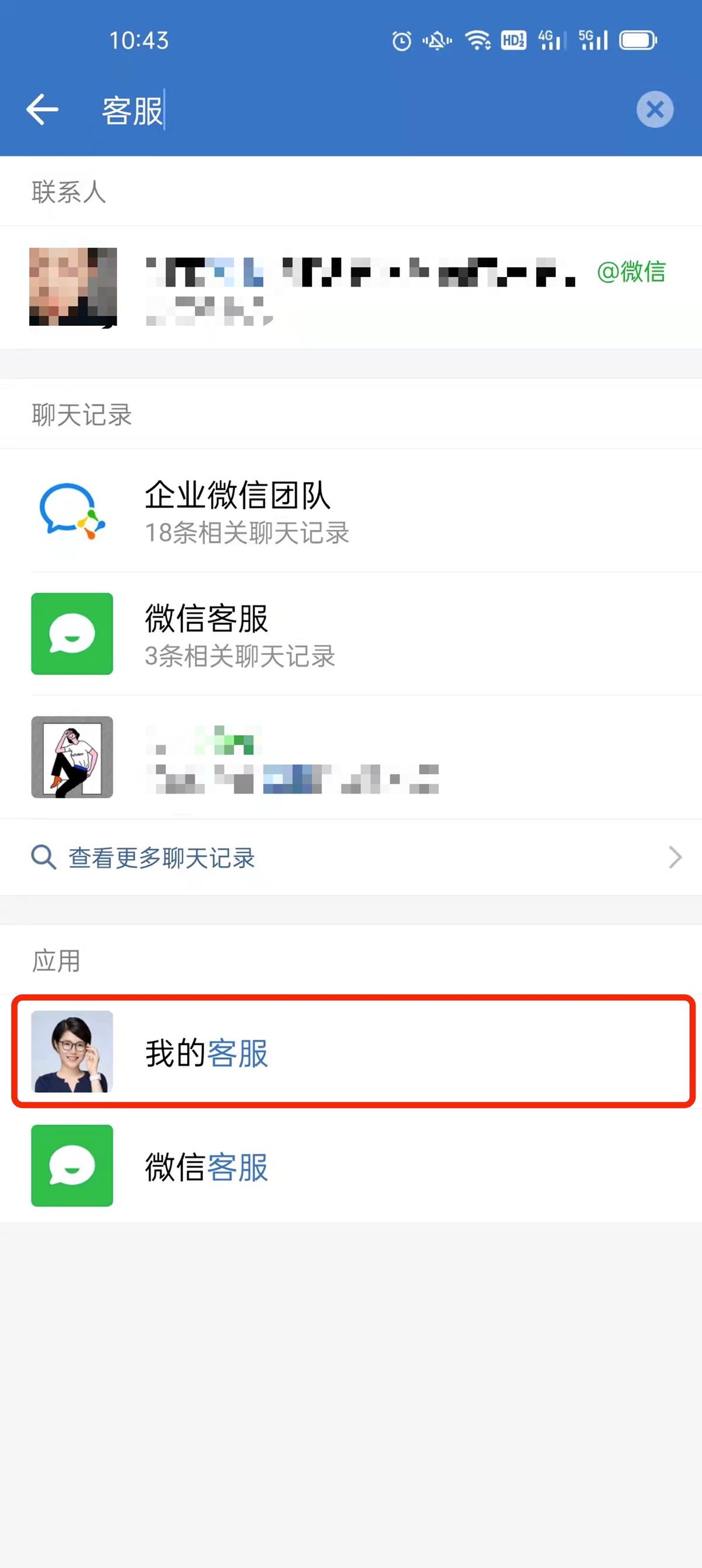Tap the back arrow to exit search
Viewport: 702px width, 1568px height.
(x=42, y=109)
